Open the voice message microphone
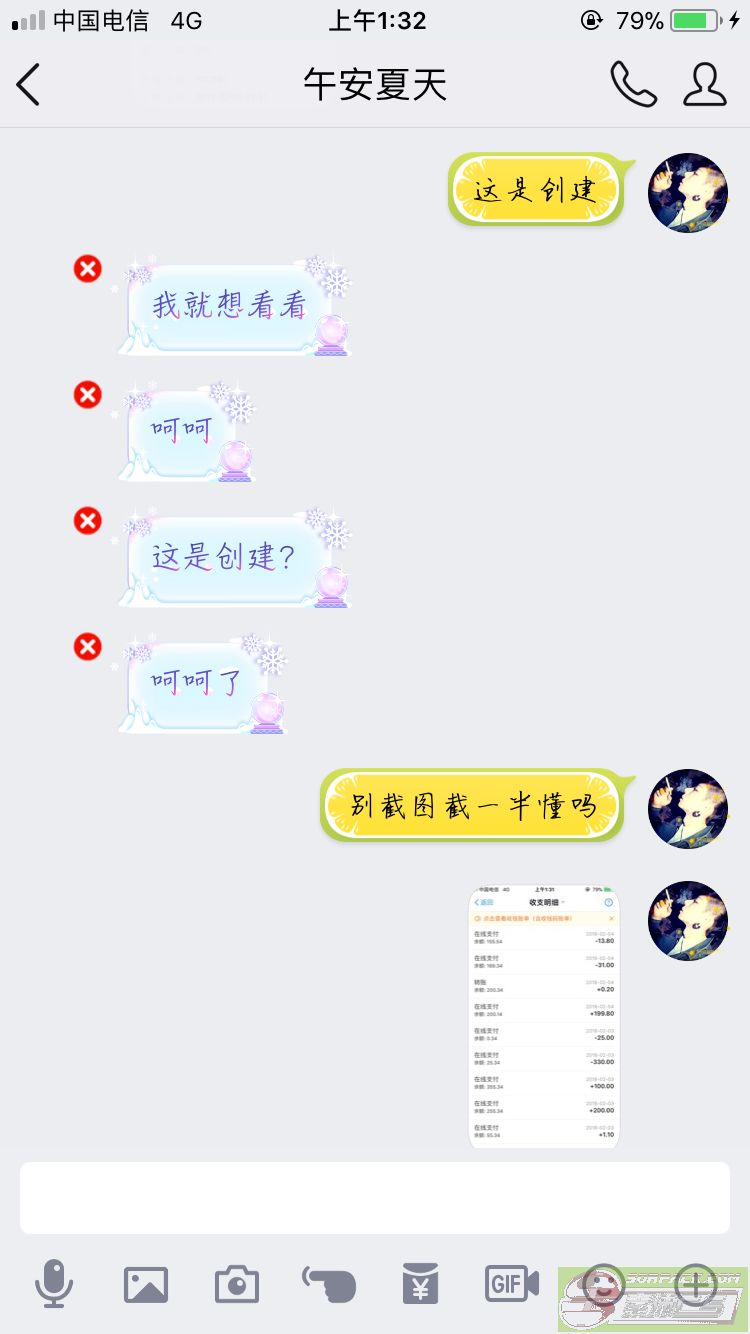The image size is (750, 1334). tap(54, 1283)
